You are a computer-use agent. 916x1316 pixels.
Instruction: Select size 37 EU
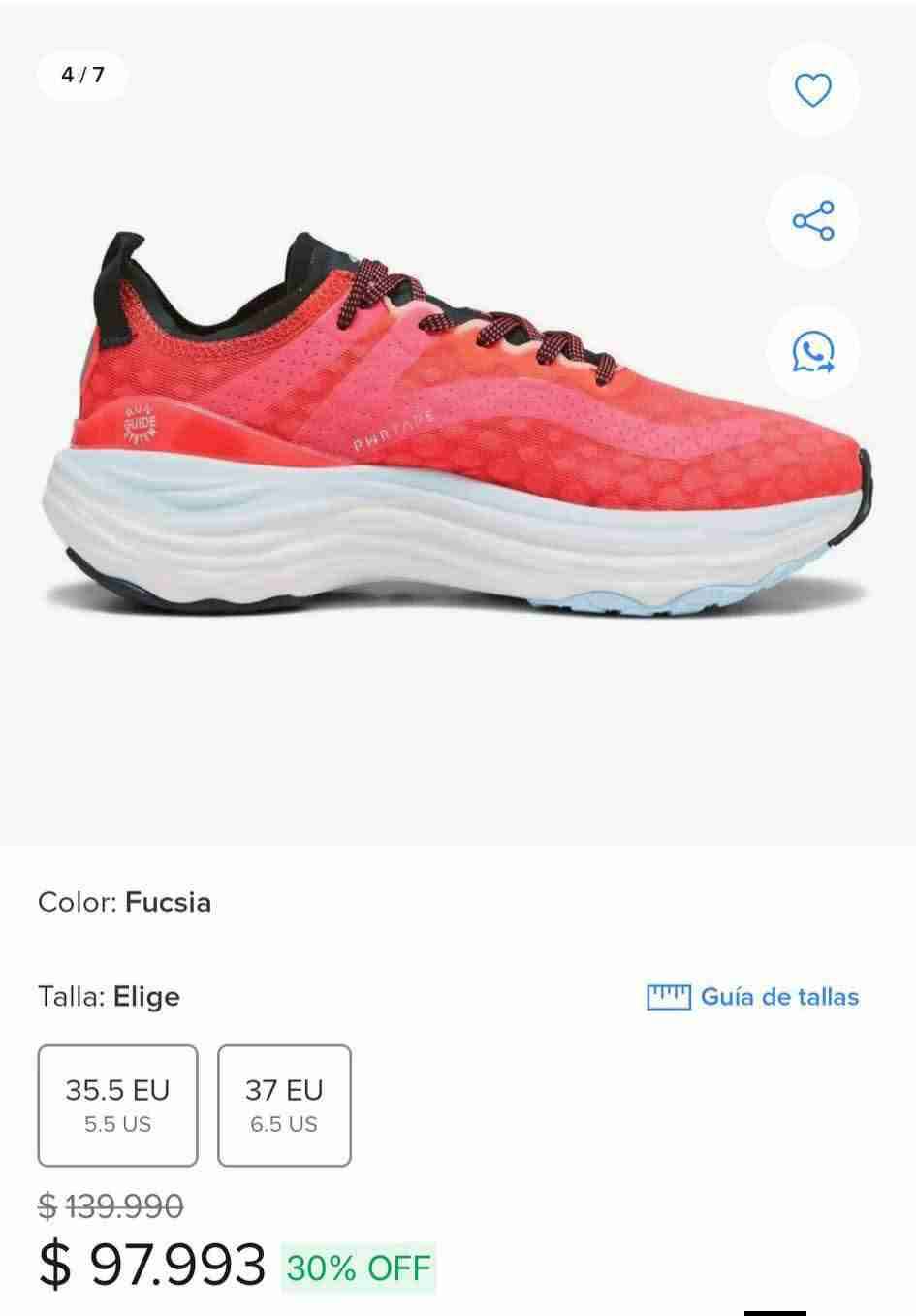click(284, 1105)
